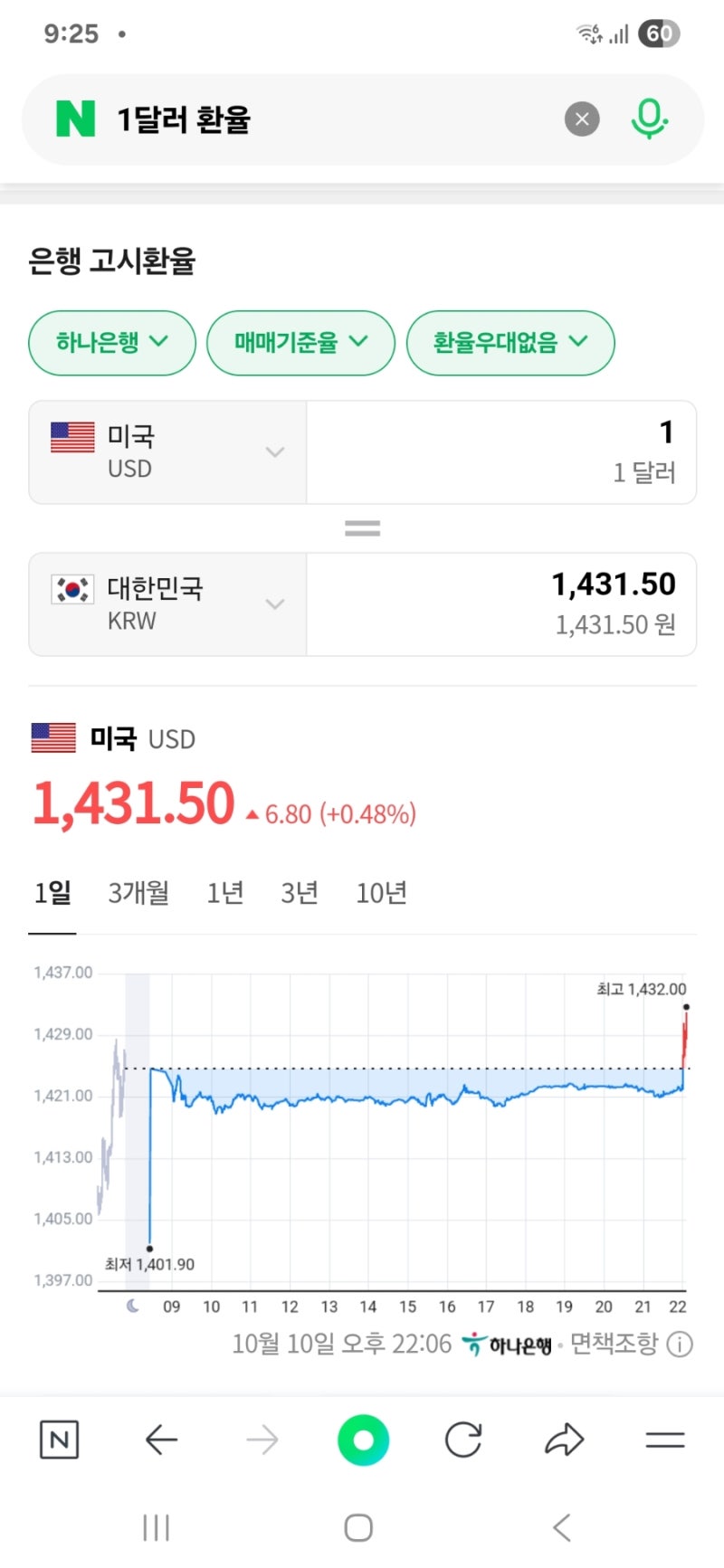Tap the N shortcut icon at bottom left
Screen dimensions: 724x1568
tap(60, 1440)
